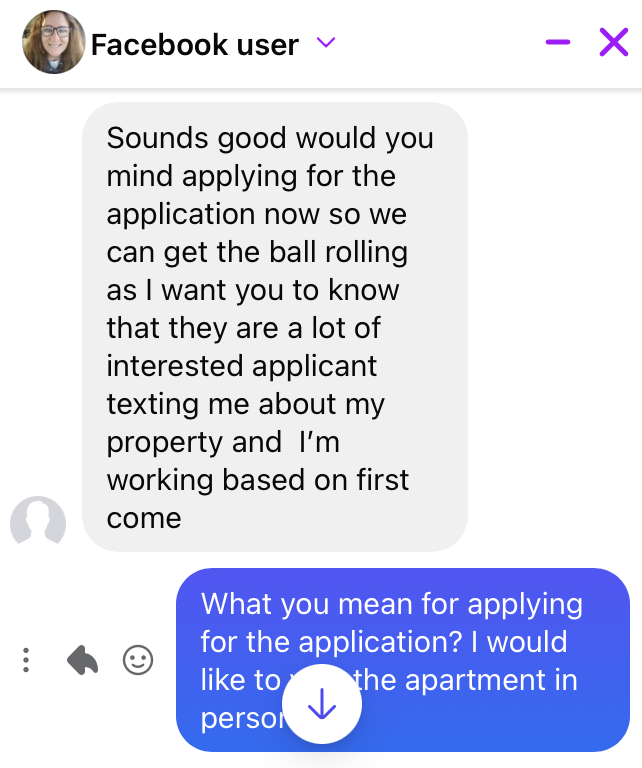This screenshot has height=768, width=642.
Task: Reply to the sent message
Action: pos(82,660)
